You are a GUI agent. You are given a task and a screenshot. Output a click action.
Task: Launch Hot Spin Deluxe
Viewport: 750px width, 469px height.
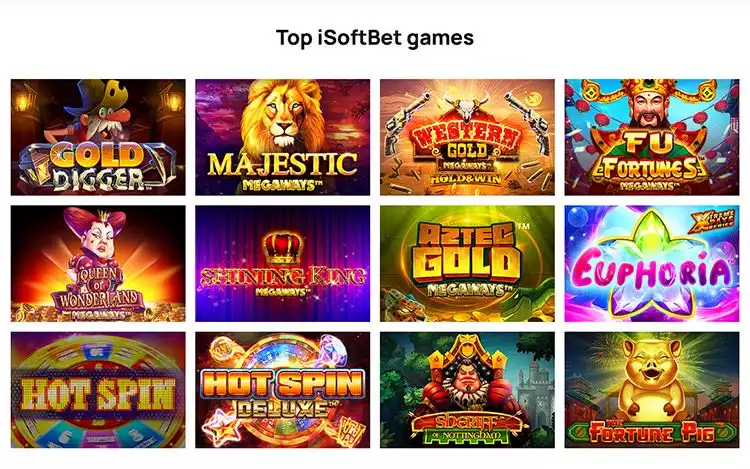[x=282, y=390]
